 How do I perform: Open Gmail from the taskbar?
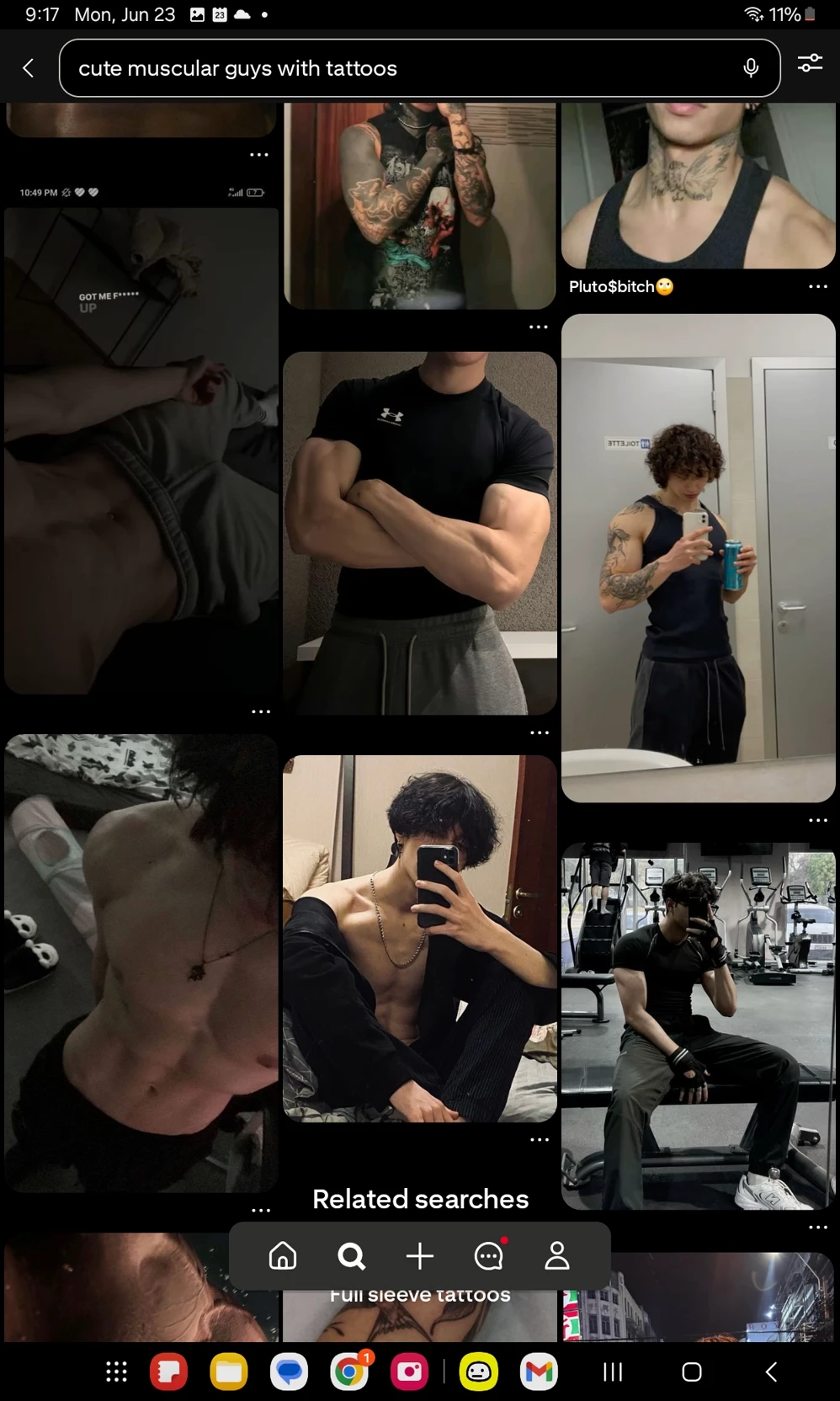coord(539,1372)
